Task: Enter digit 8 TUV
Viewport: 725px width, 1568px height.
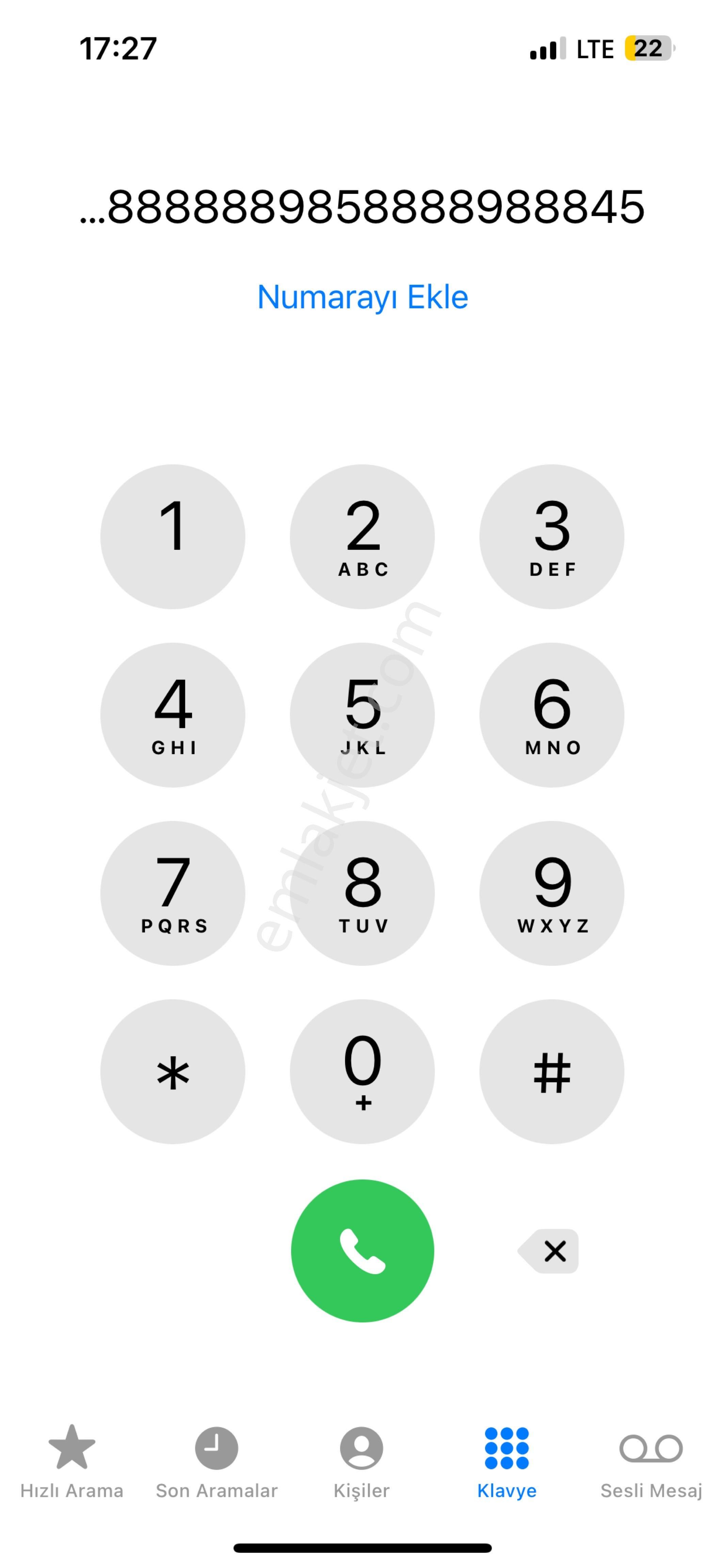Action: [363, 893]
